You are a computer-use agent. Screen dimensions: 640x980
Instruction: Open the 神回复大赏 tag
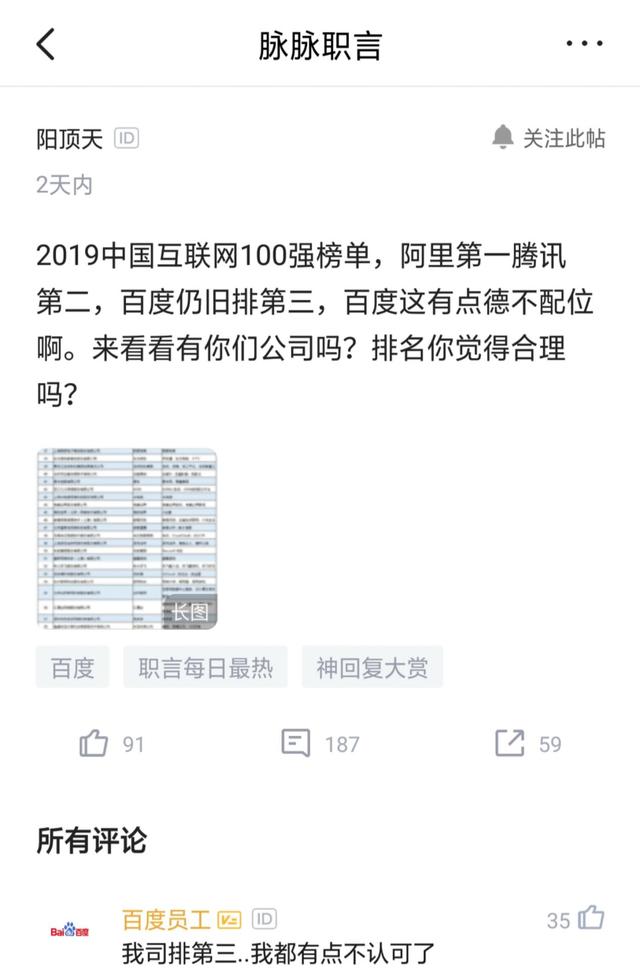tap(372, 667)
